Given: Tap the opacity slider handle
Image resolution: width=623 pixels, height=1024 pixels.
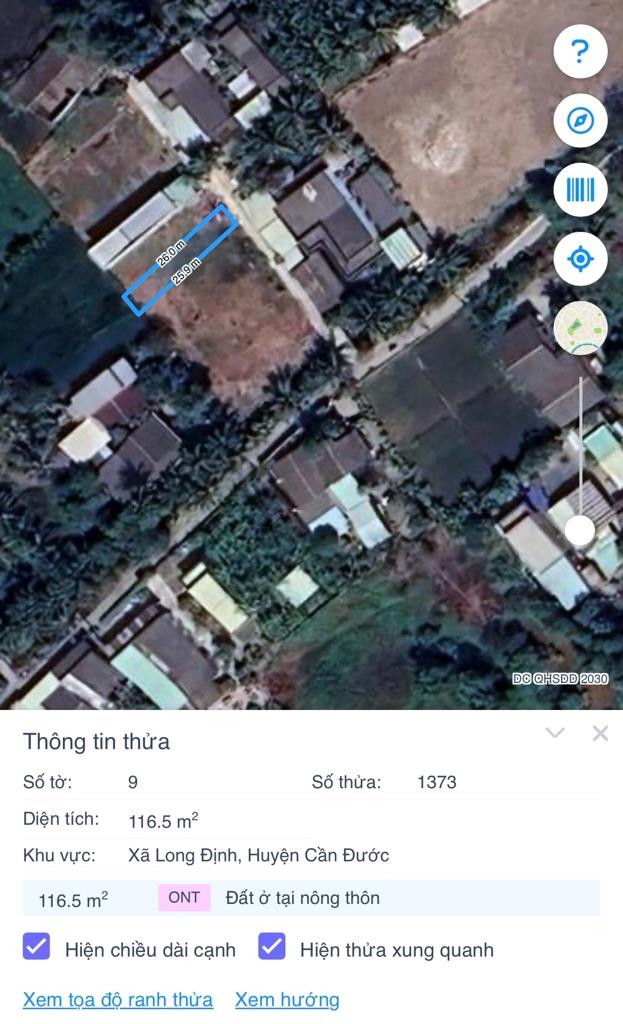Looking at the screenshot, I should [580, 530].
